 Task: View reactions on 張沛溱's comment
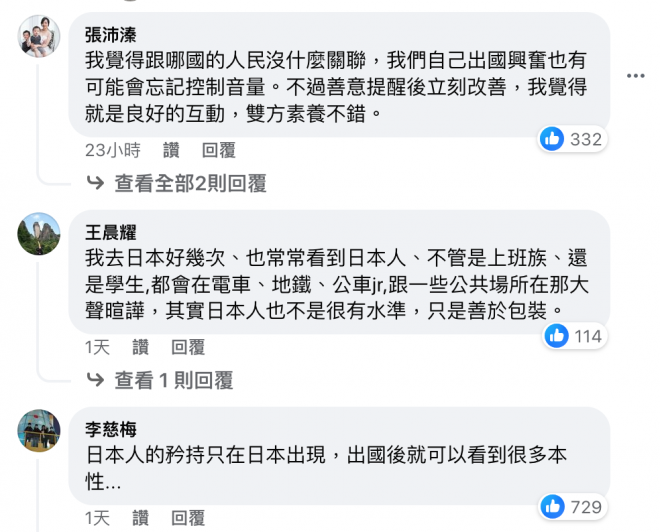pyautogui.click(x=573, y=139)
